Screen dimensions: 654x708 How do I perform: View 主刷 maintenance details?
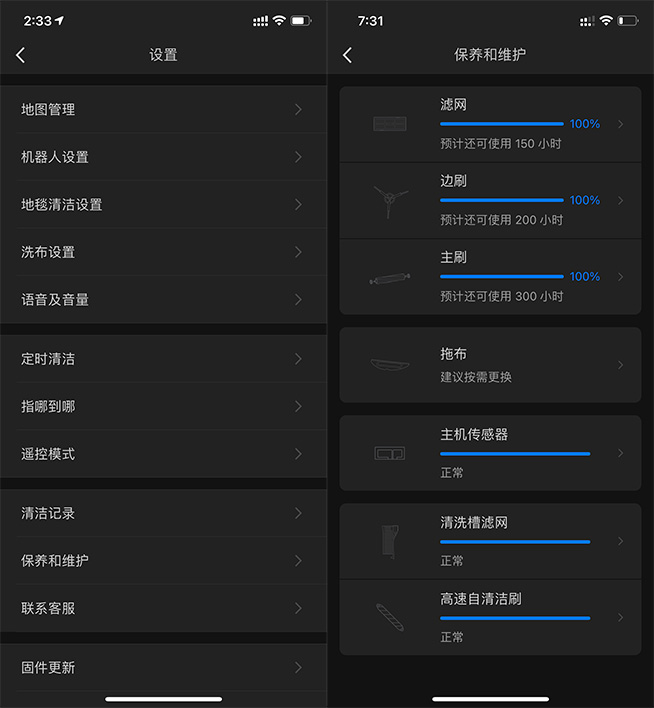click(490, 276)
